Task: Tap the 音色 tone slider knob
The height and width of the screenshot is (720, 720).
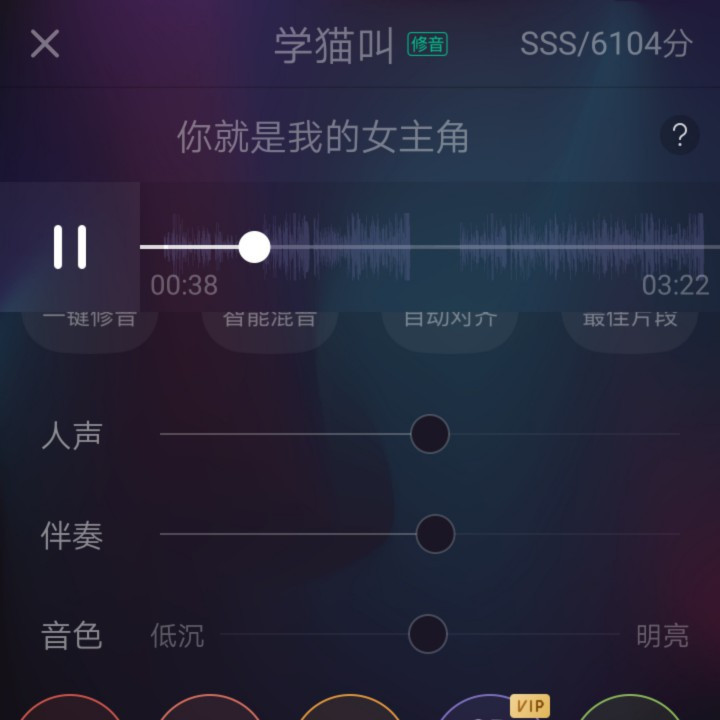Action: pos(428,634)
